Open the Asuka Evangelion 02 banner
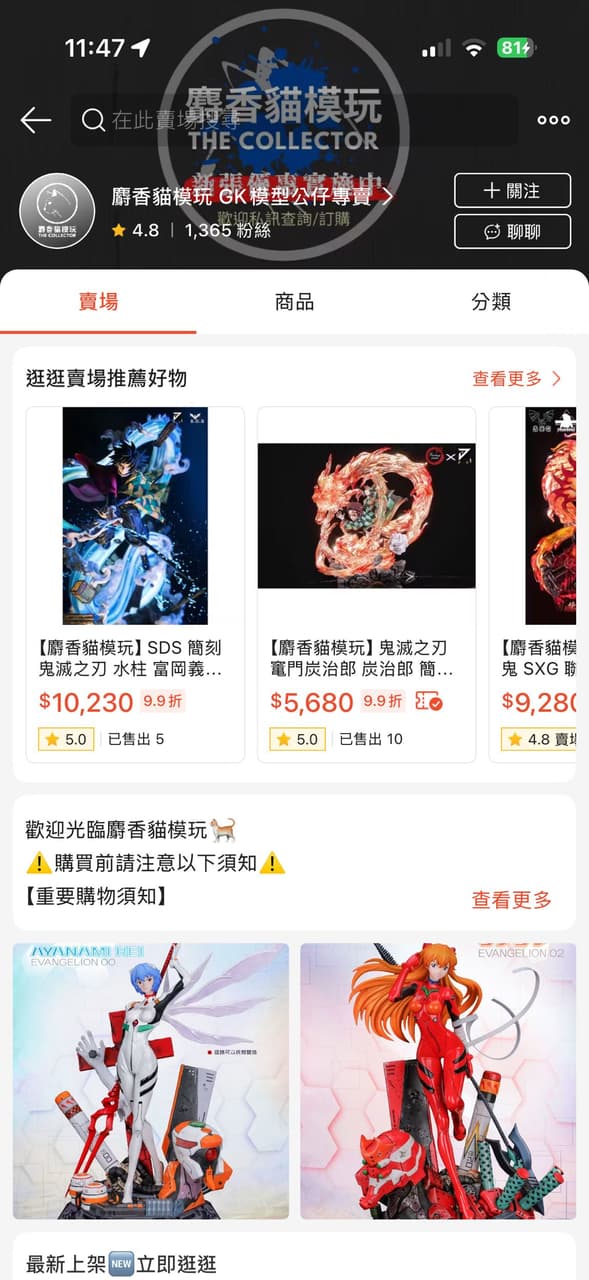Screen dimensions: 589x1280 (x=438, y=1081)
